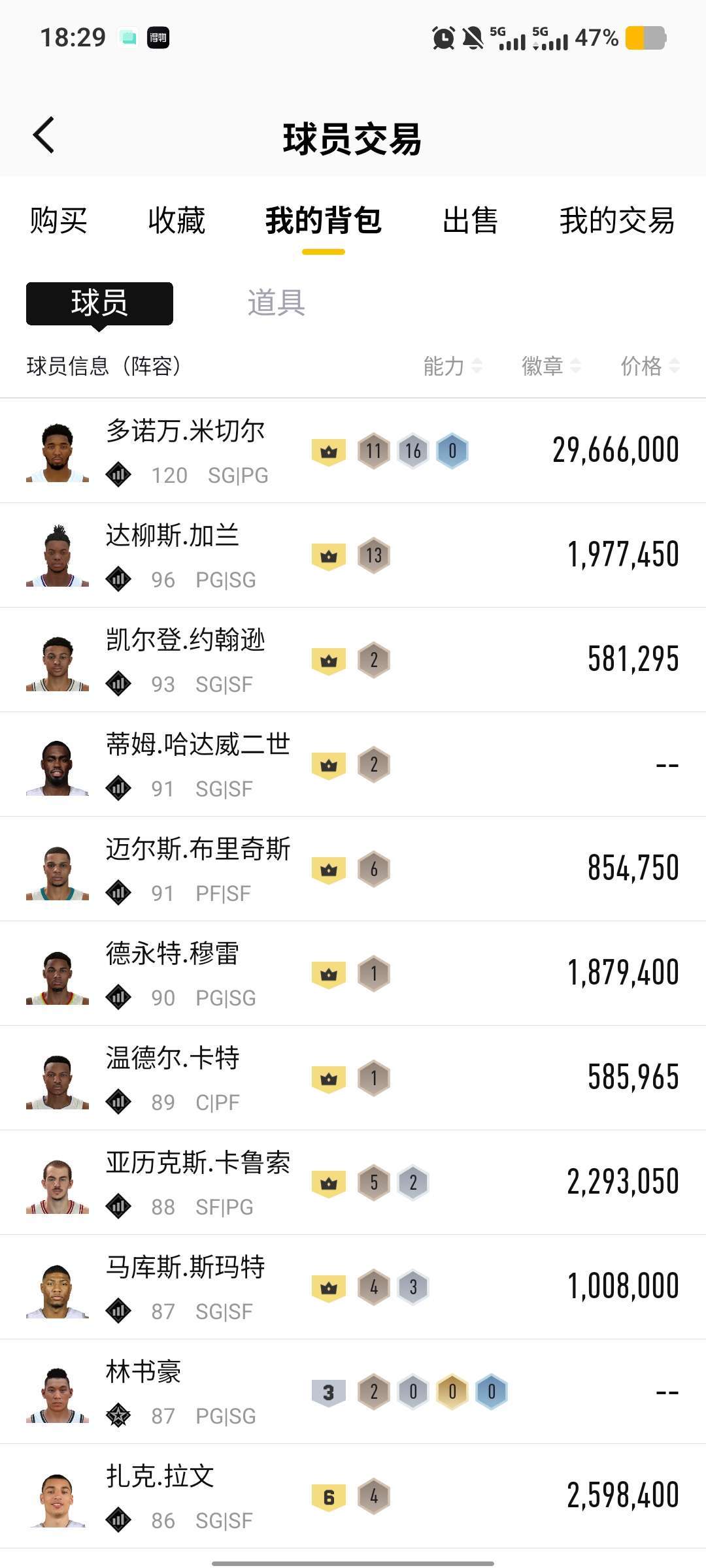Switch to the 出售 tab
Screen dimensions: 706x1568
click(470, 220)
